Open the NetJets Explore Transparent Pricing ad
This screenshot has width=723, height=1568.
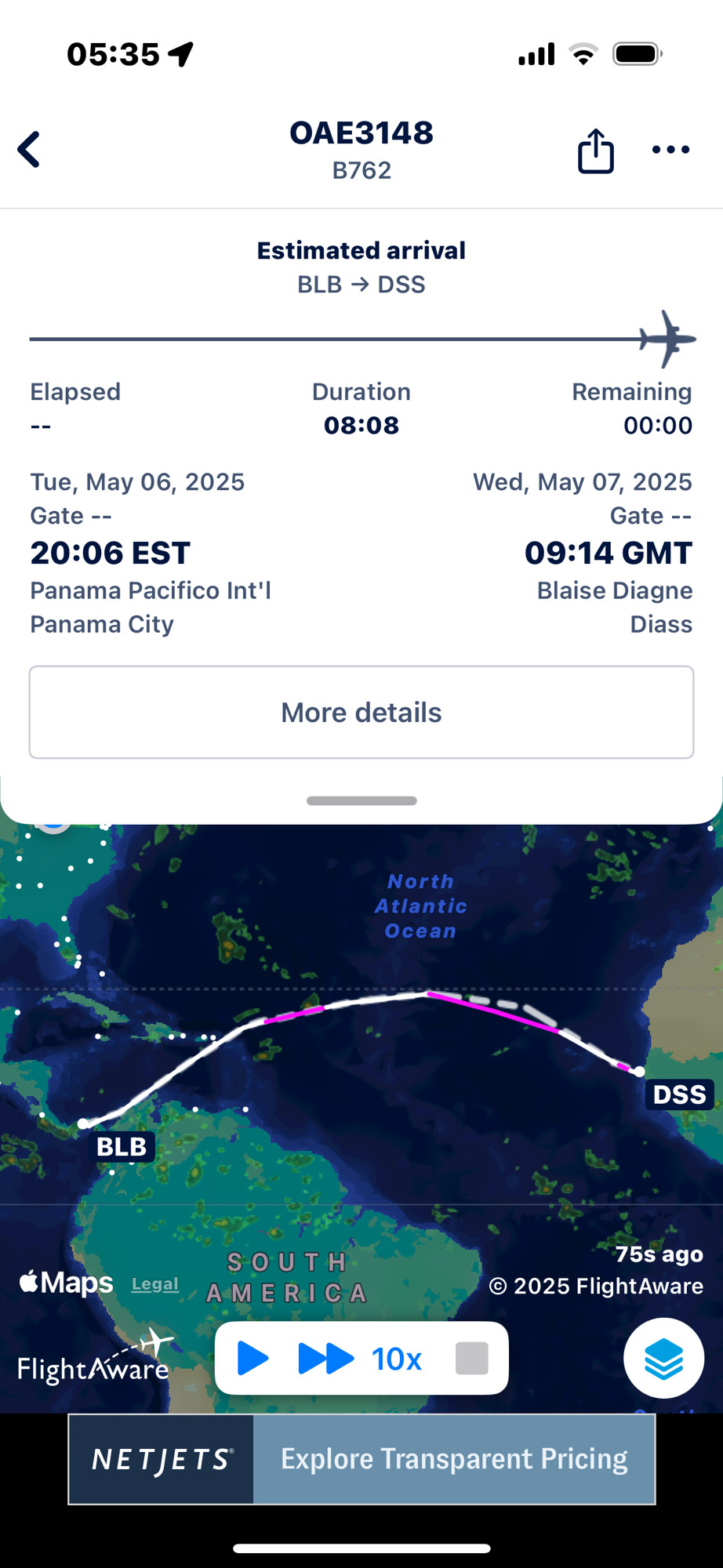pos(361,1459)
